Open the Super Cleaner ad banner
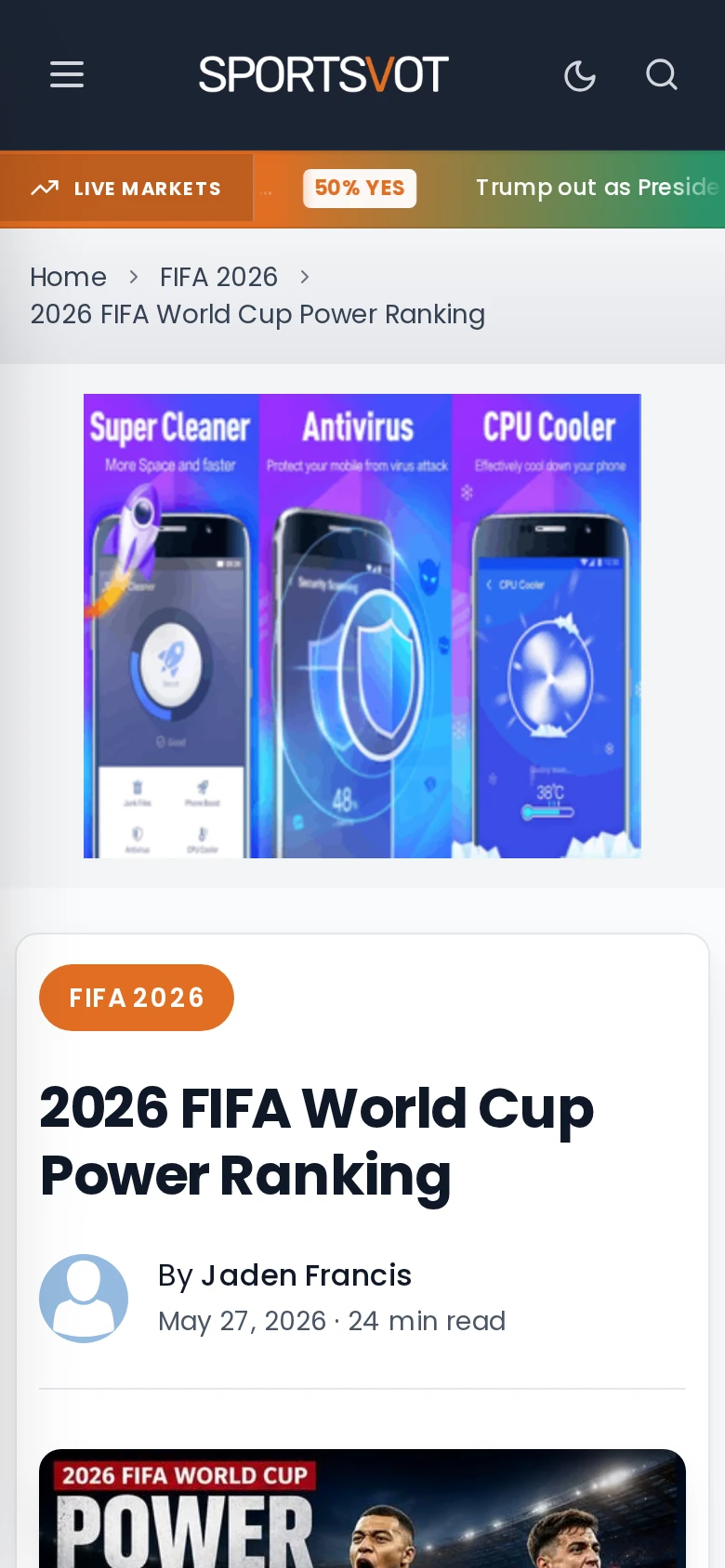Screen dimensions: 725x1568 click(362, 626)
